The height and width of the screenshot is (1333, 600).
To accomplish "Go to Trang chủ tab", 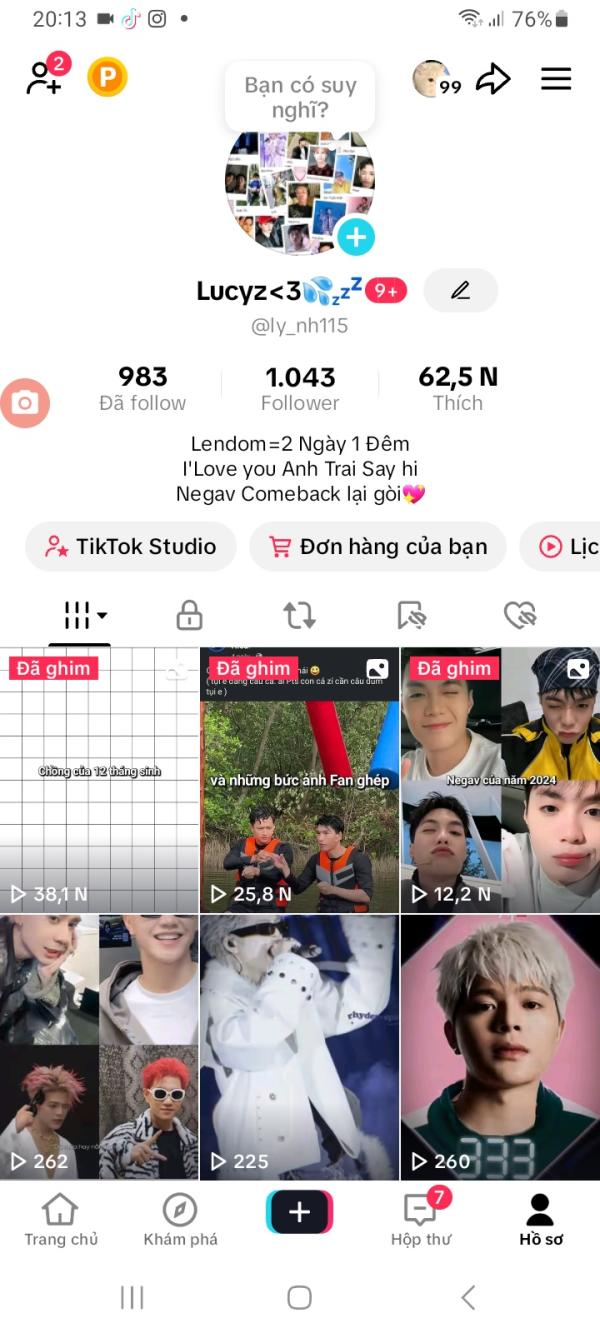I will click(x=61, y=1220).
